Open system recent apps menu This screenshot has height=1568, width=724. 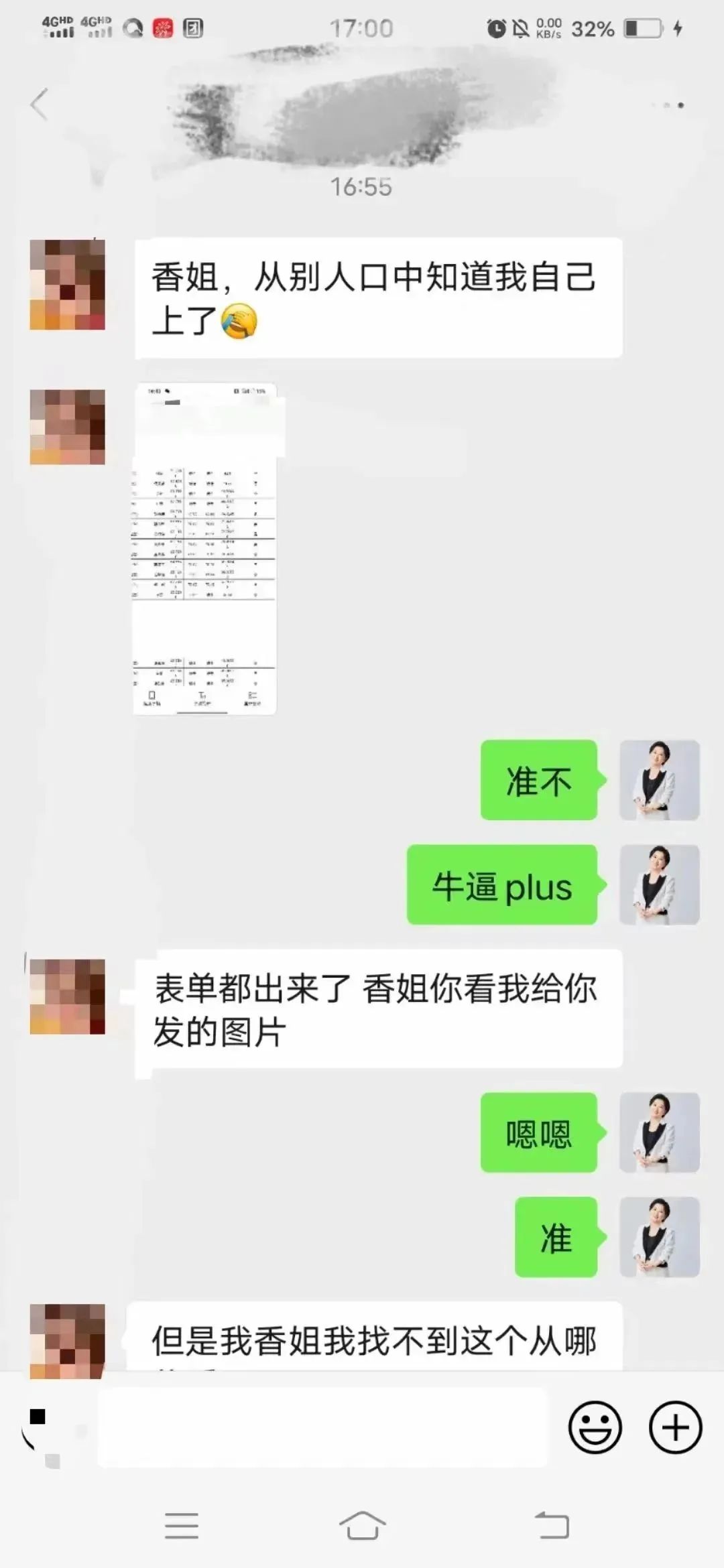click(x=182, y=1526)
